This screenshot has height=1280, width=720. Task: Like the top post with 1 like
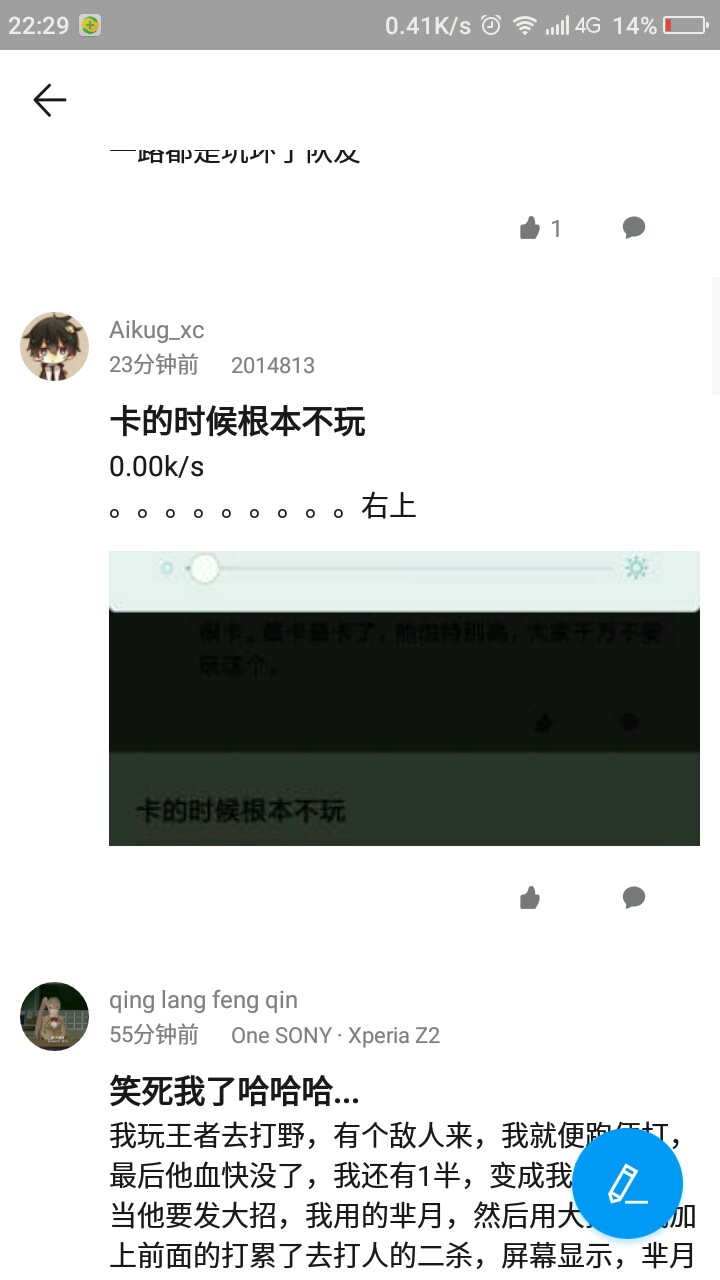click(x=530, y=229)
